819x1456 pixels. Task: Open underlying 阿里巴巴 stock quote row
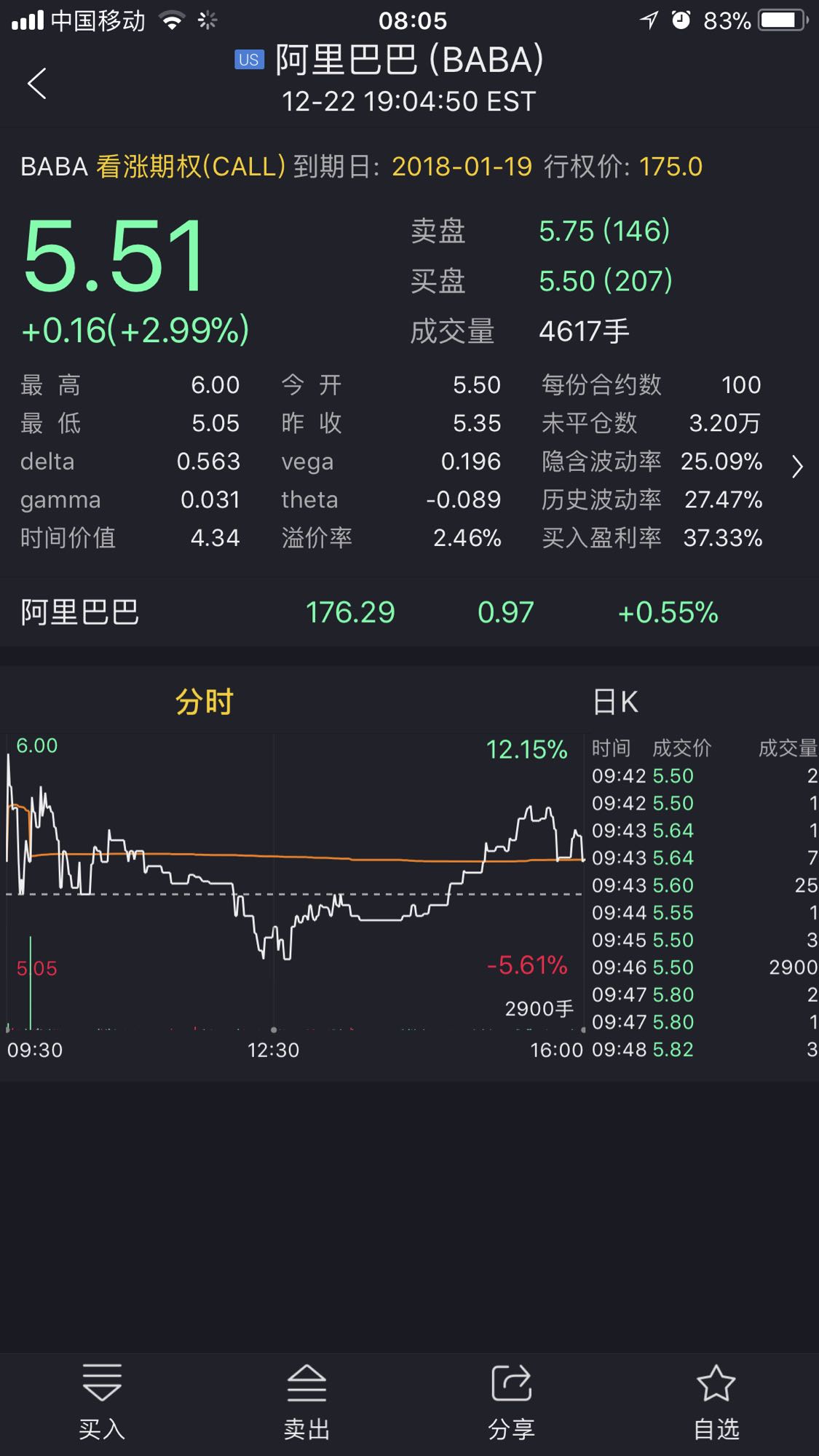tap(409, 612)
